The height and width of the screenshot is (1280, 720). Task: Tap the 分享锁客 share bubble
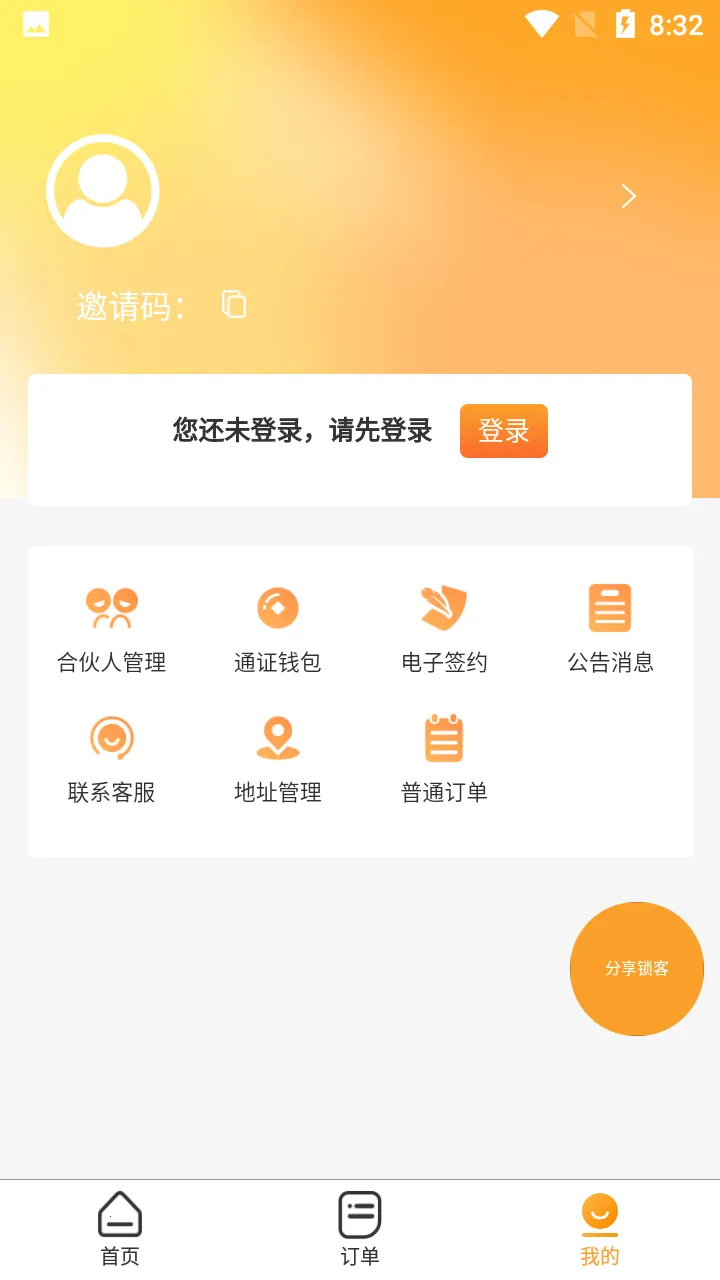click(x=637, y=968)
